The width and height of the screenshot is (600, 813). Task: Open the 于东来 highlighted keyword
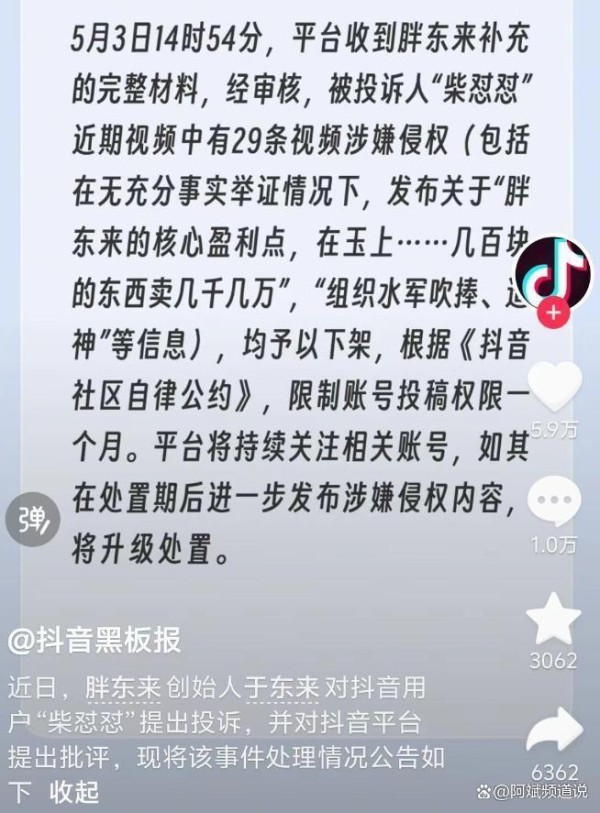pyautogui.click(x=291, y=689)
